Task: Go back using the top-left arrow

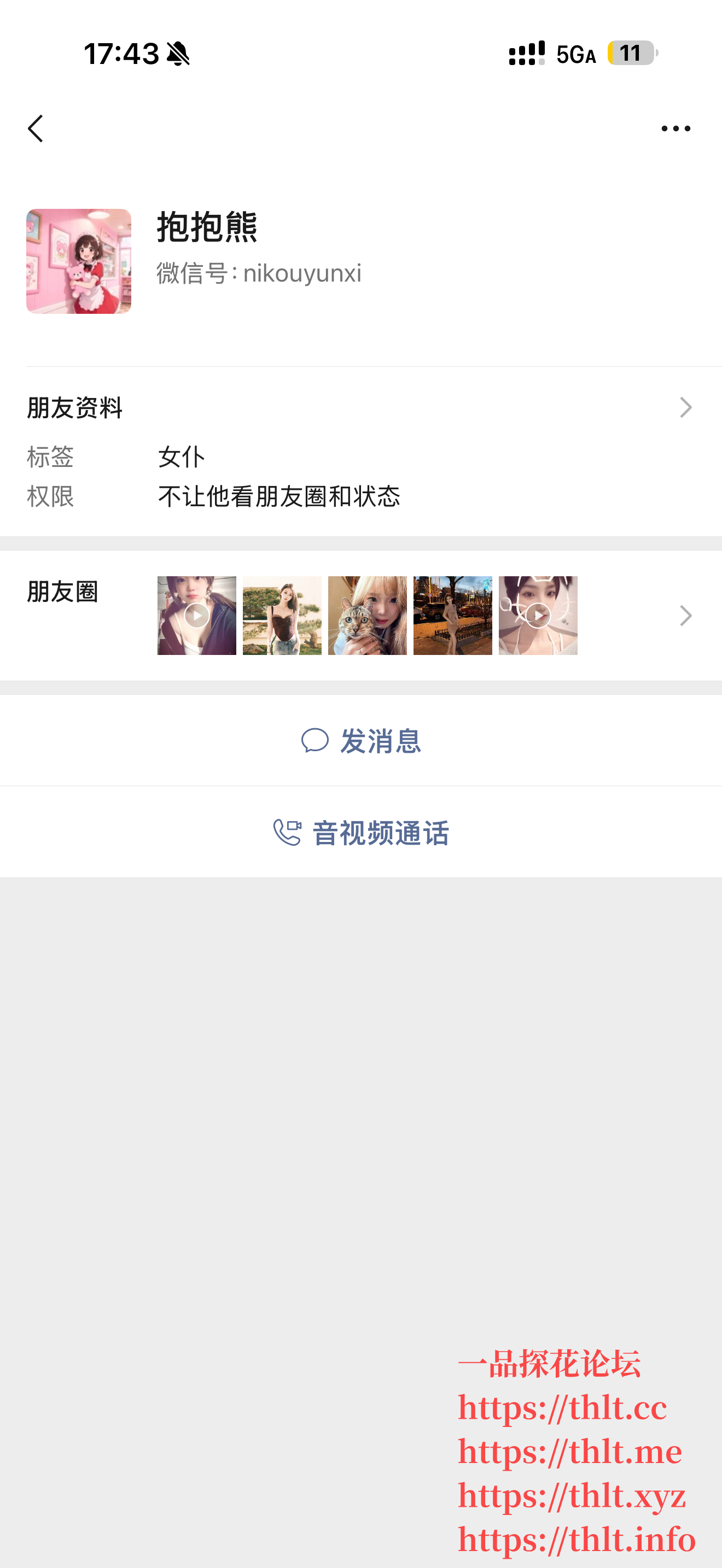Action: [x=36, y=128]
